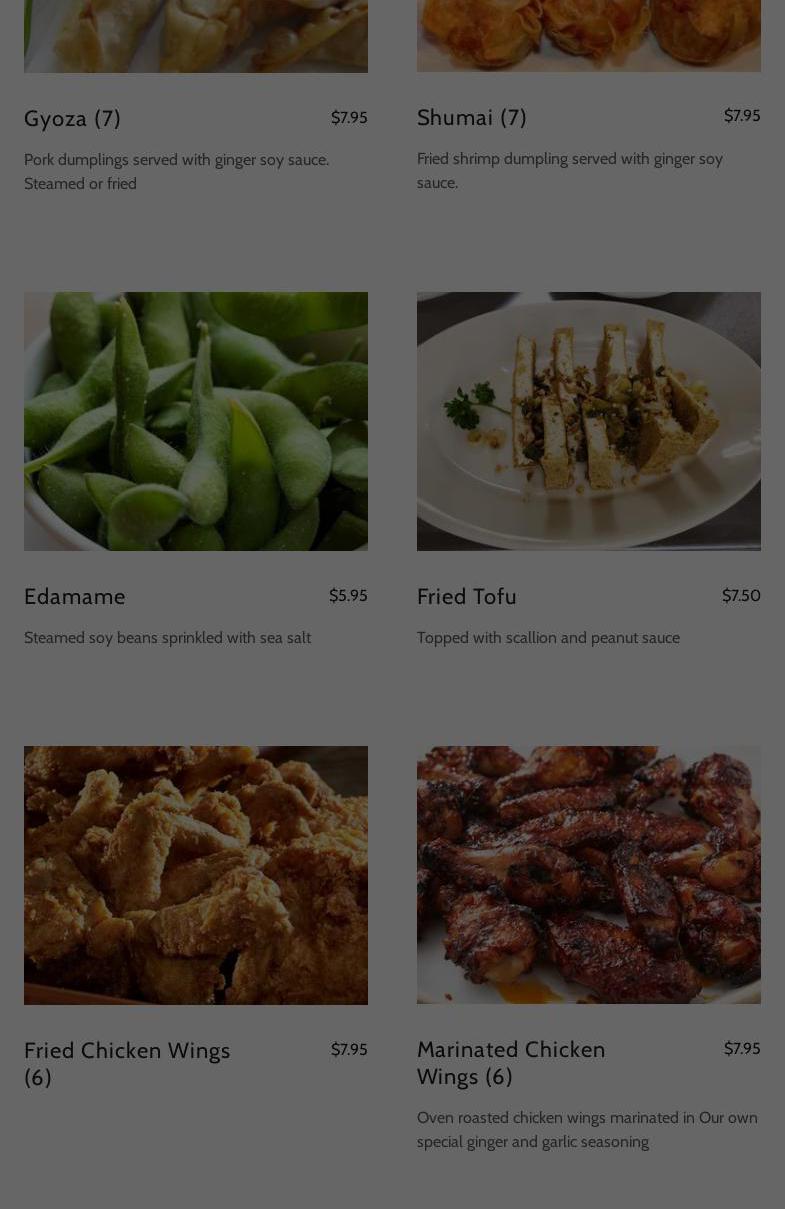The width and height of the screenshot is (785, 1209).
Task: Select Marinated Chicken Wings (6)
Action: click(x=511, y=1062)
